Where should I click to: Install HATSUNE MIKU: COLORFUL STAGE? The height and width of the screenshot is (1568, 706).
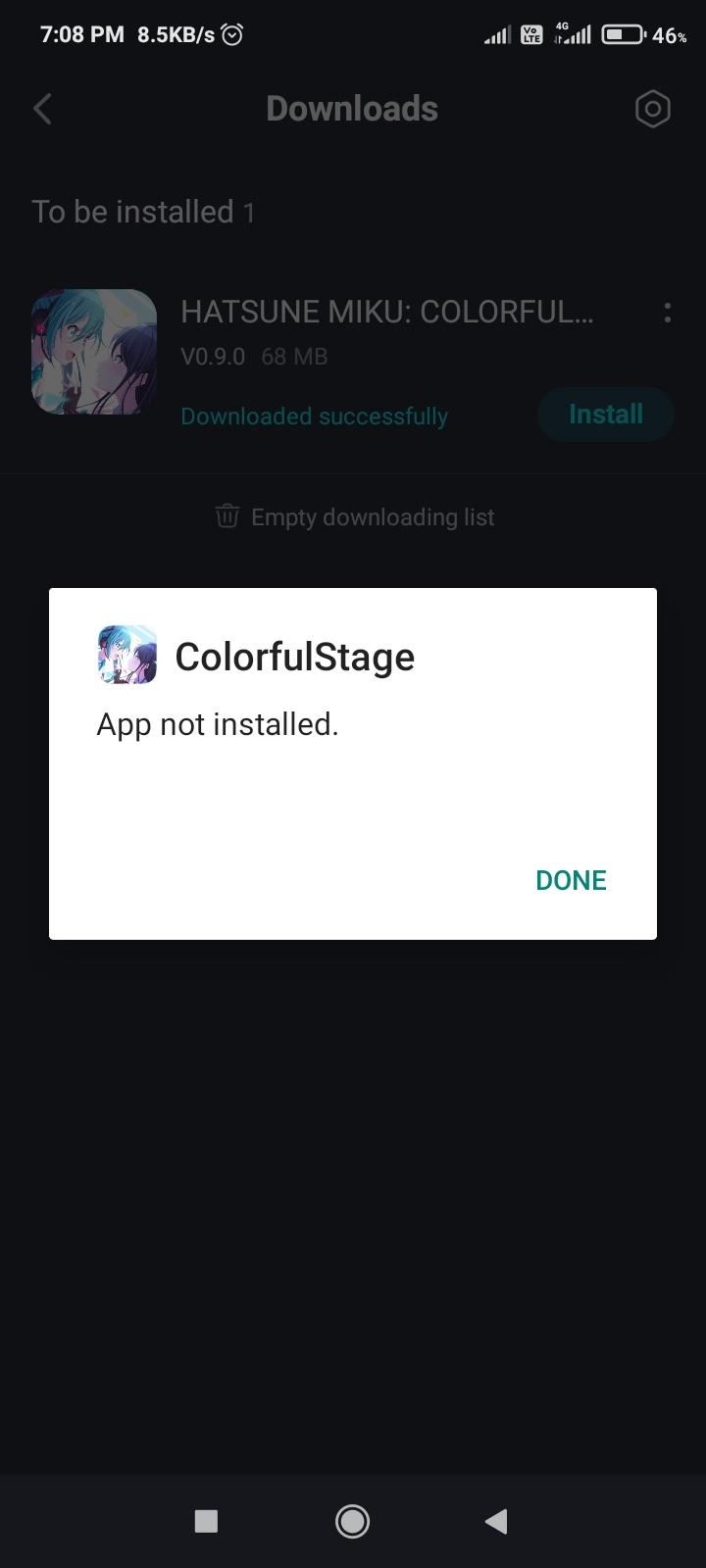[605, 415]
